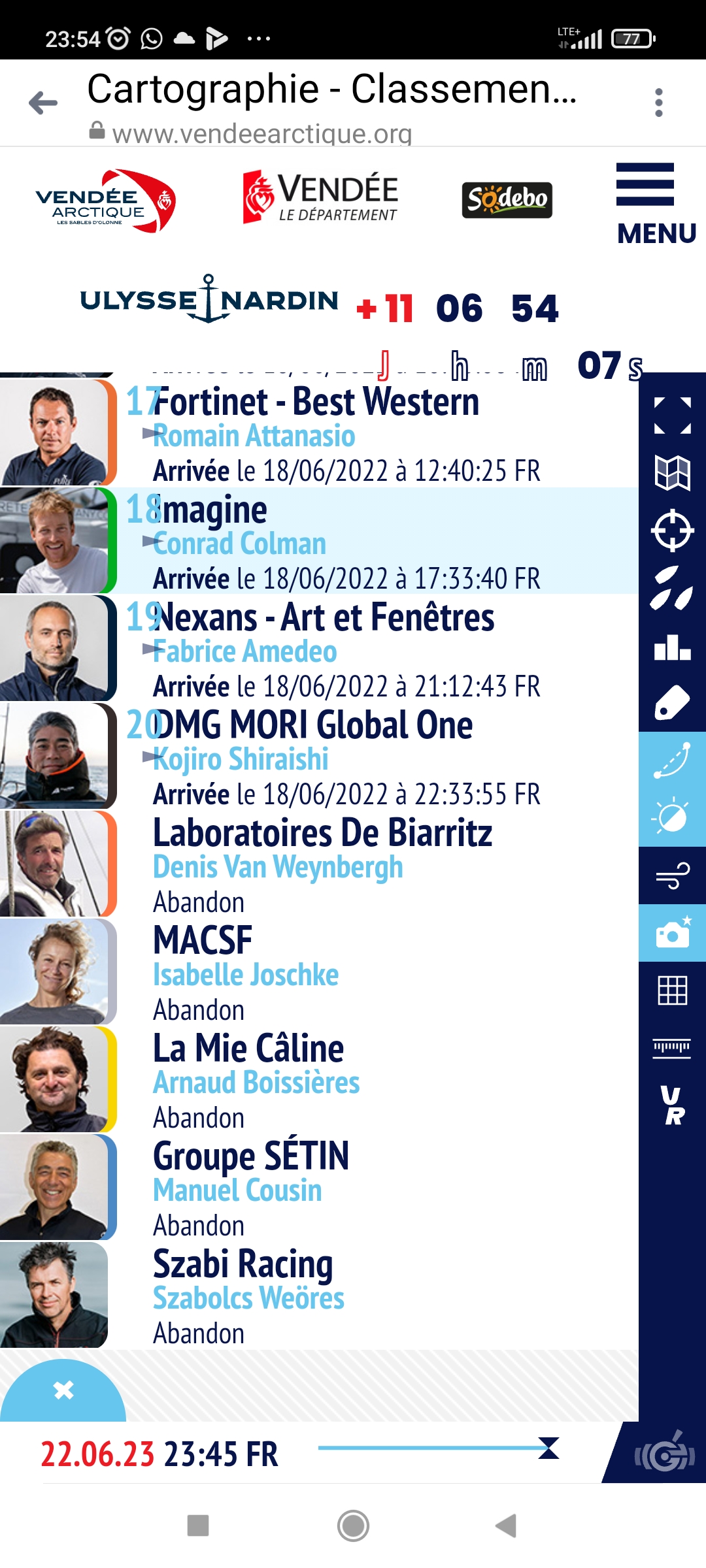Toggle the grid overlay icon
The height and width of the screenshot is (1568, 706).
(672, 990)
